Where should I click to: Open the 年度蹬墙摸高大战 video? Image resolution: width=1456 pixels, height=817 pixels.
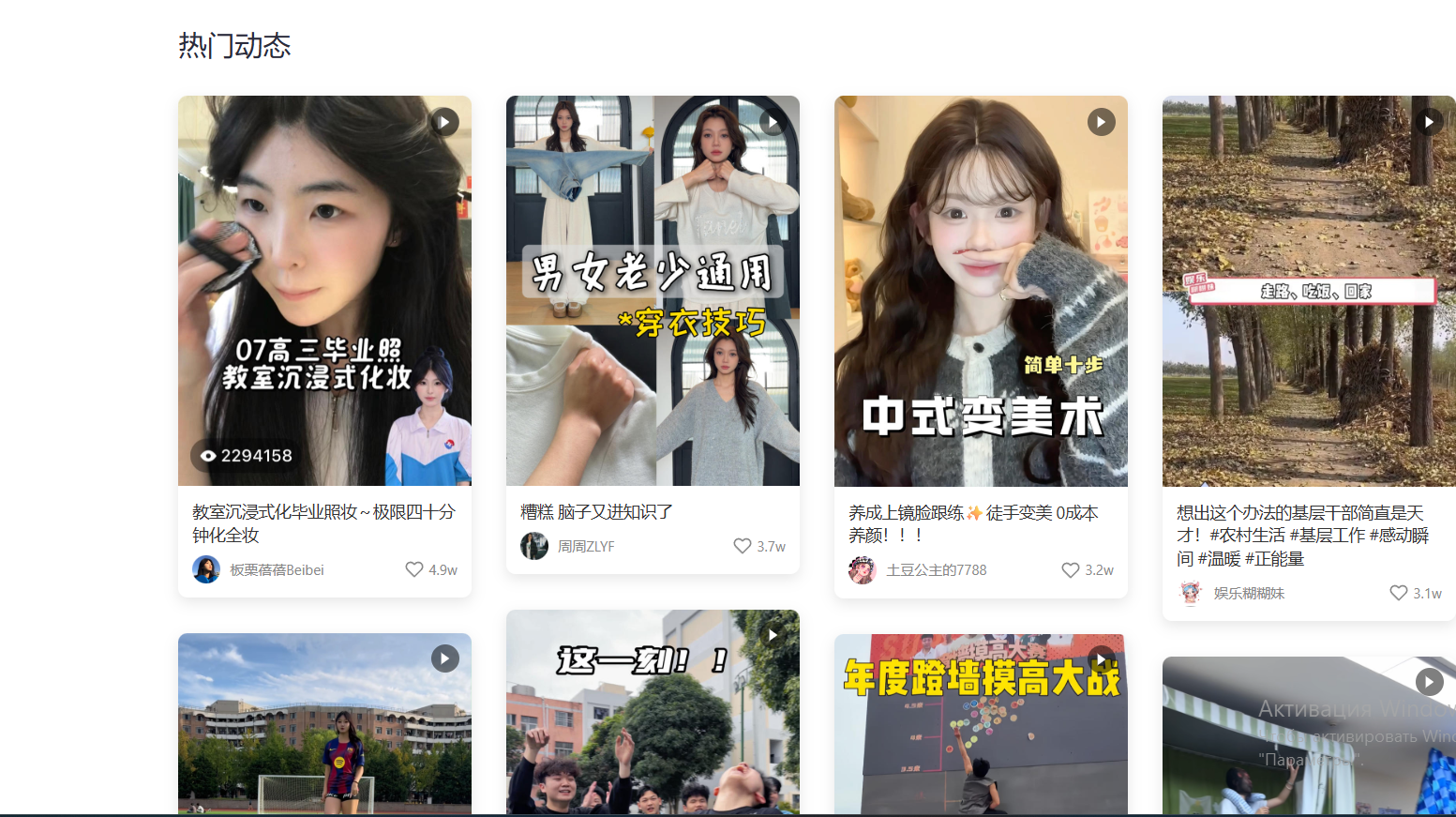click(x=981, y=732)
